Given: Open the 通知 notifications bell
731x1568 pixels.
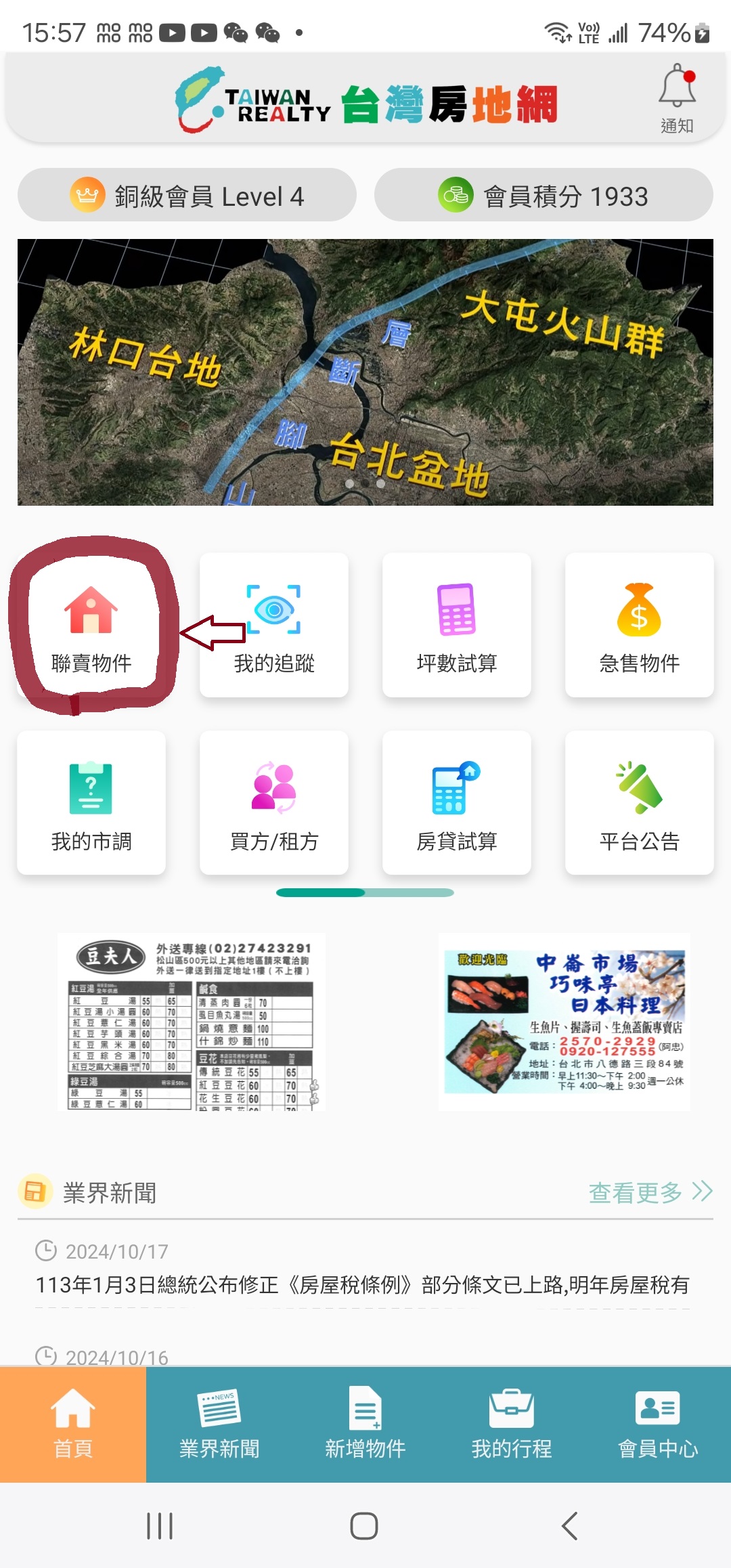Looking at the screenshot, I should click(677, 97).
